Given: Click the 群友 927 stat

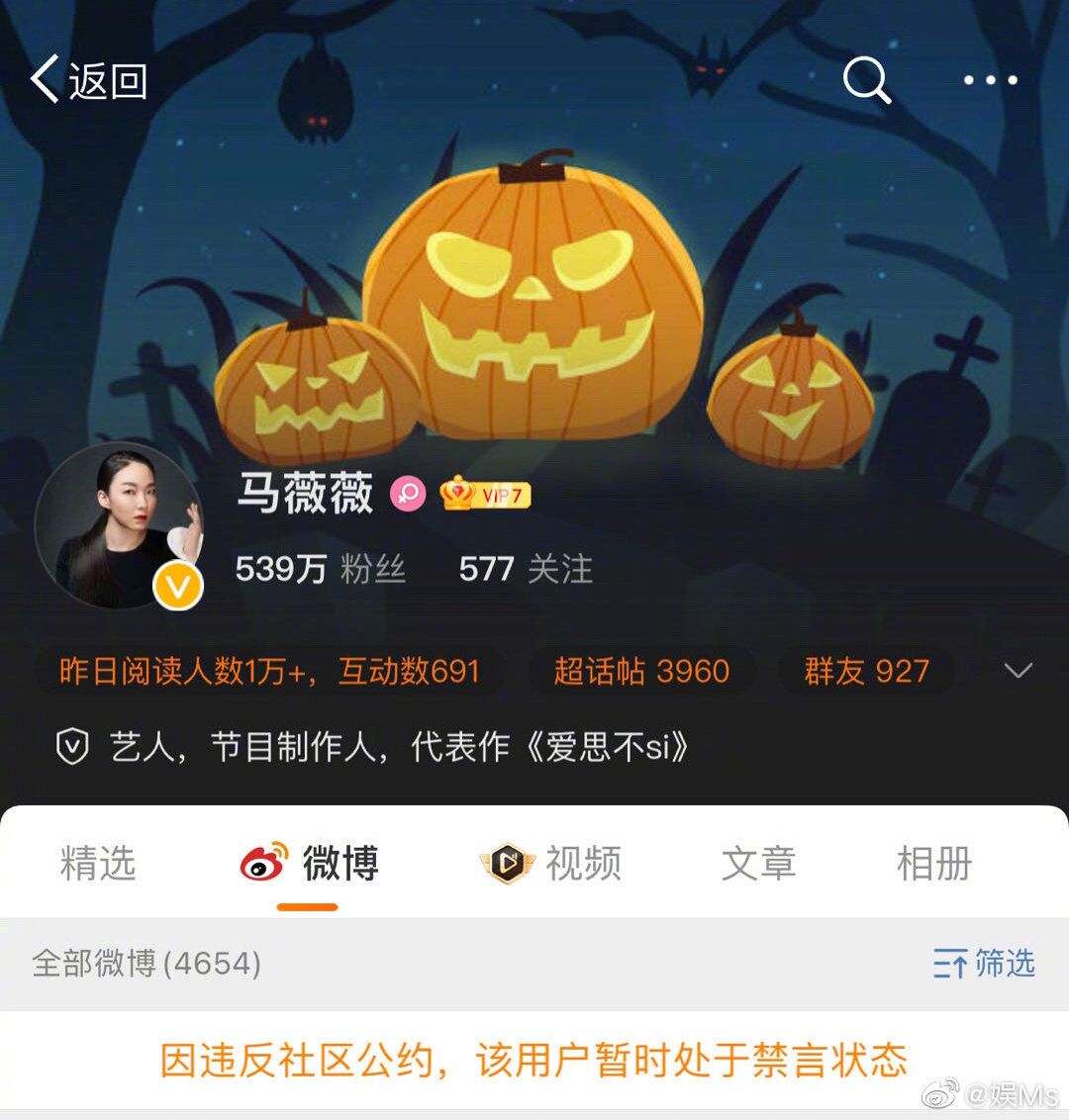Looking at the screenshot, I should [x=866, y=670].
